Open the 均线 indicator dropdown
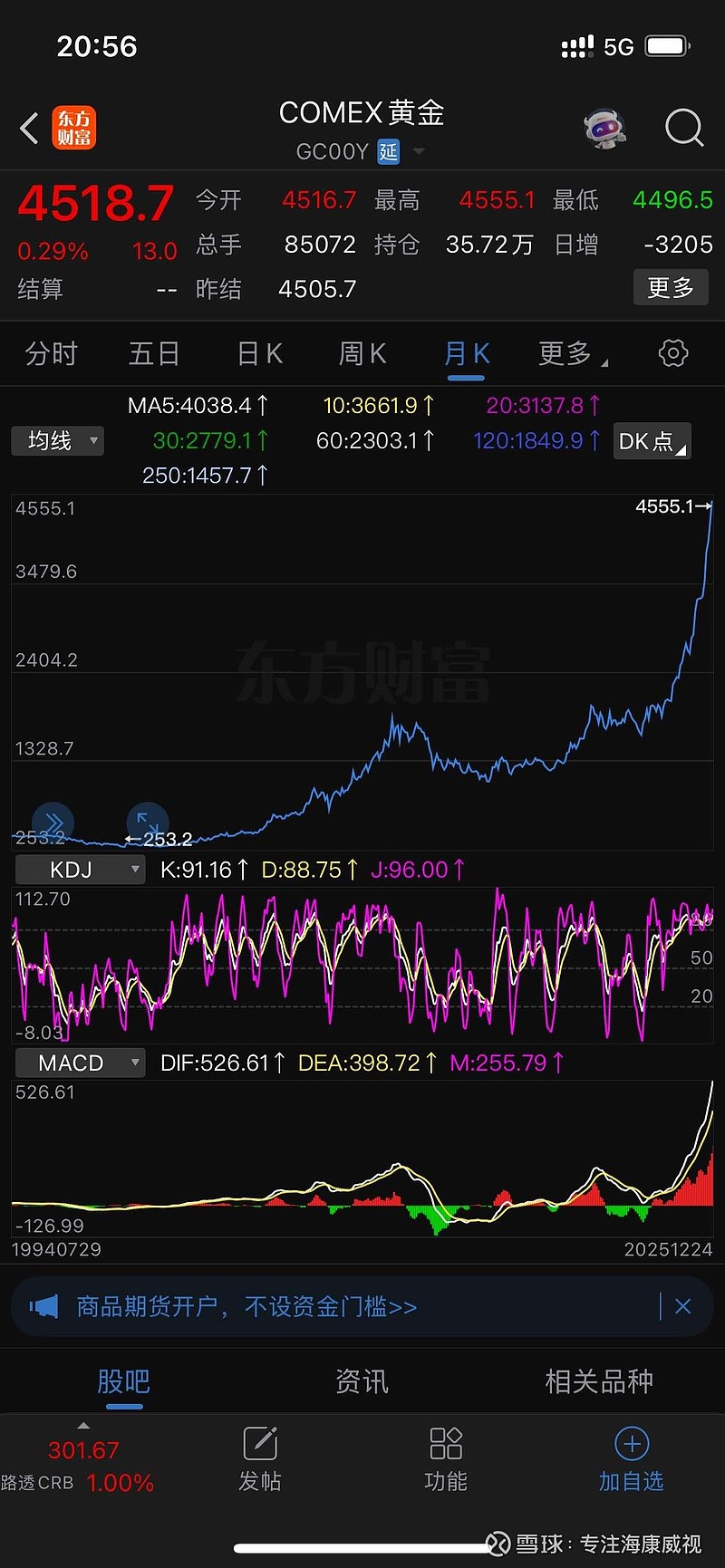Screen dimensions: 725x1568 point(57,441)
